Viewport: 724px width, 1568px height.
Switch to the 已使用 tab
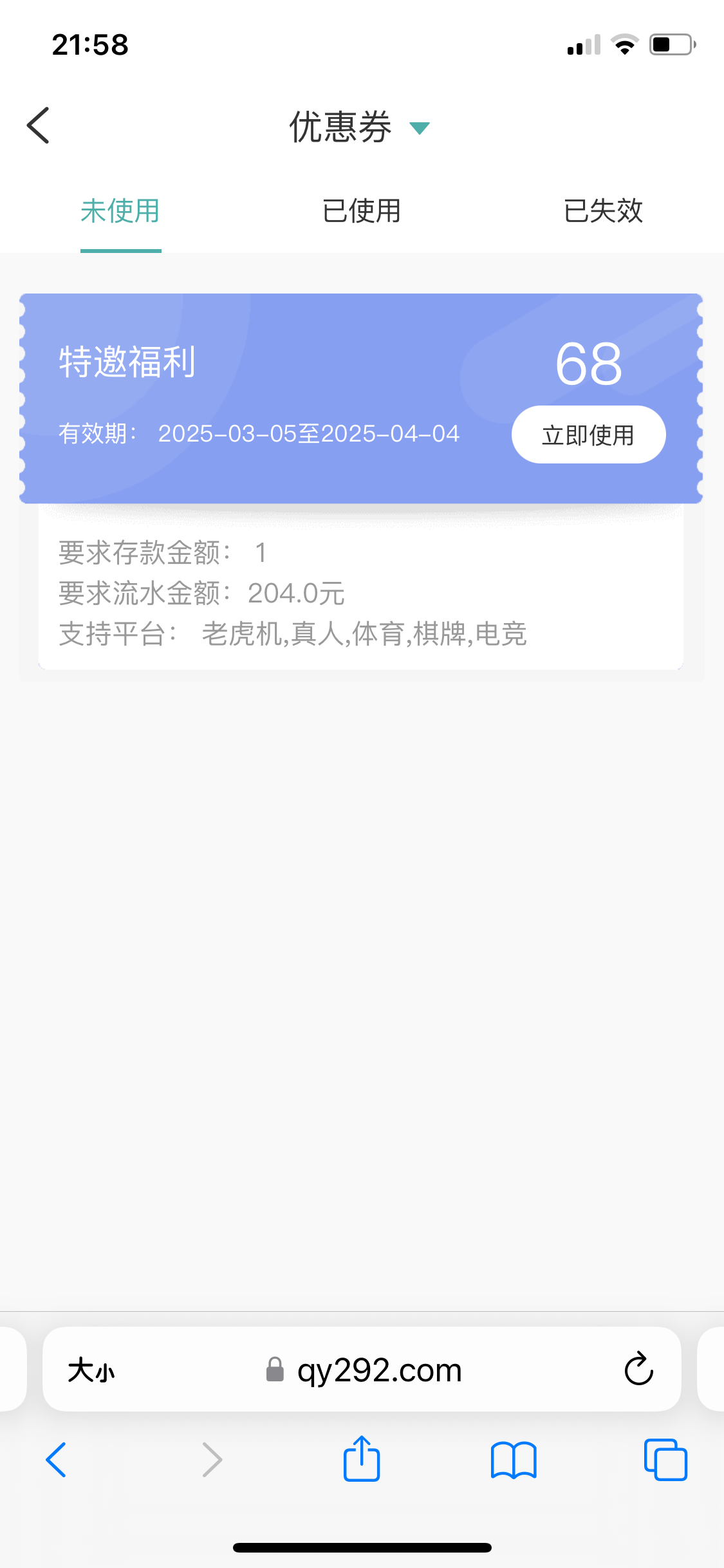(362, 211)
